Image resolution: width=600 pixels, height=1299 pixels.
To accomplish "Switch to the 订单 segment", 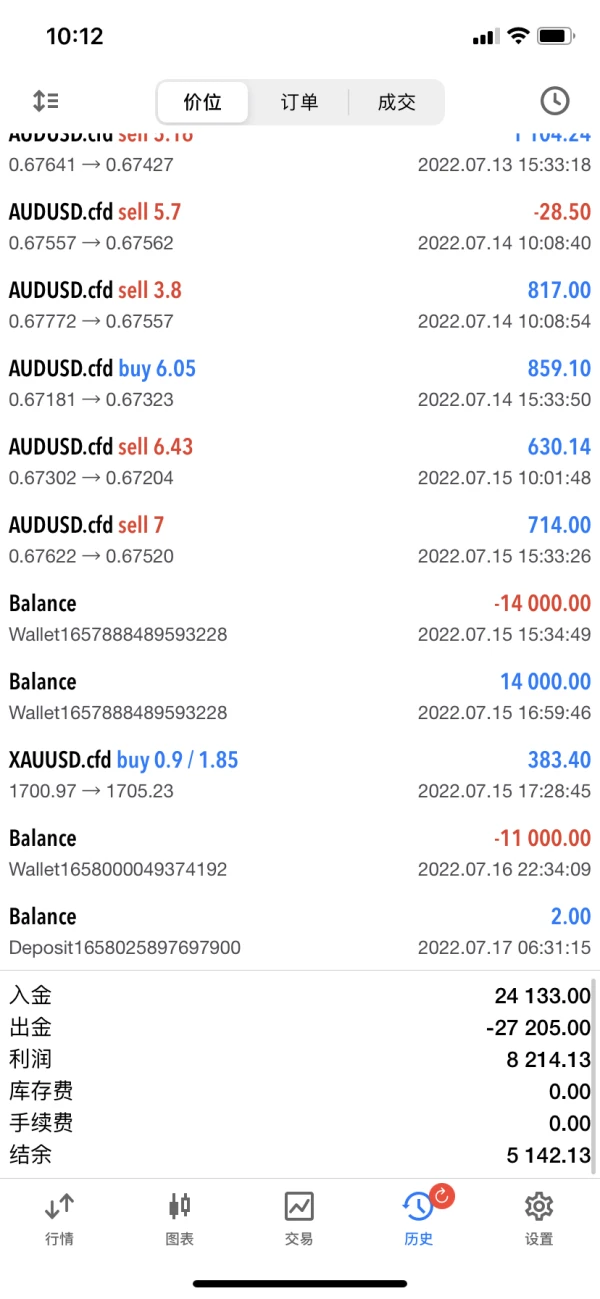I will (299, 102).
